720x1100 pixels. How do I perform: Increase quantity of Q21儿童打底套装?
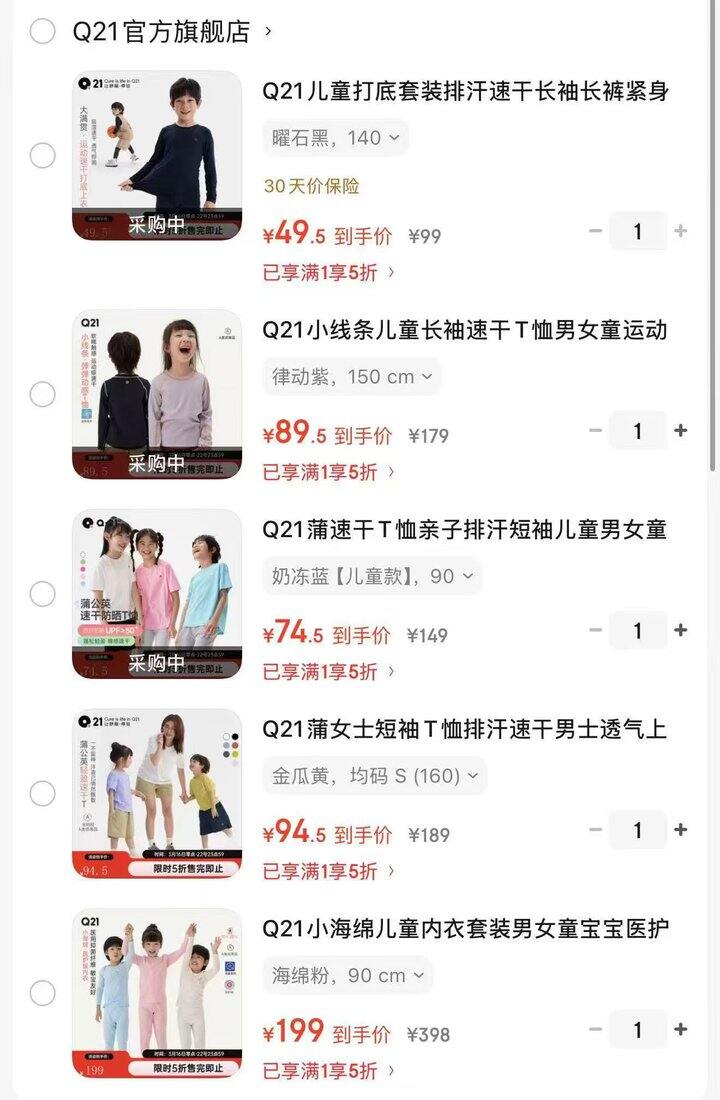pyautogui.click(x=681, y=231)
